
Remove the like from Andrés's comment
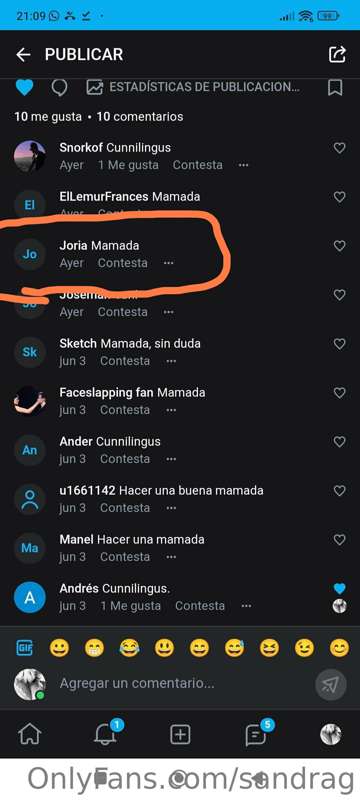[340, 588]
